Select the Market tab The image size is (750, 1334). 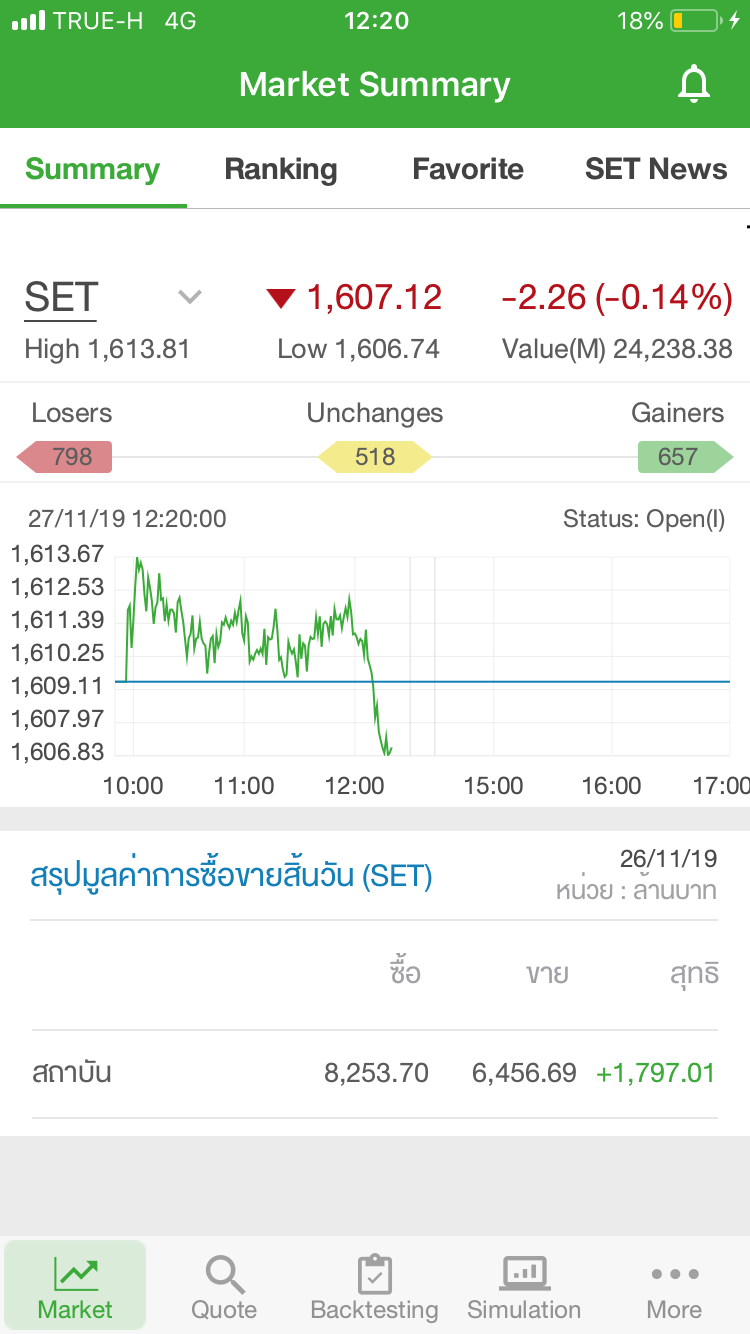point(75,1285)
